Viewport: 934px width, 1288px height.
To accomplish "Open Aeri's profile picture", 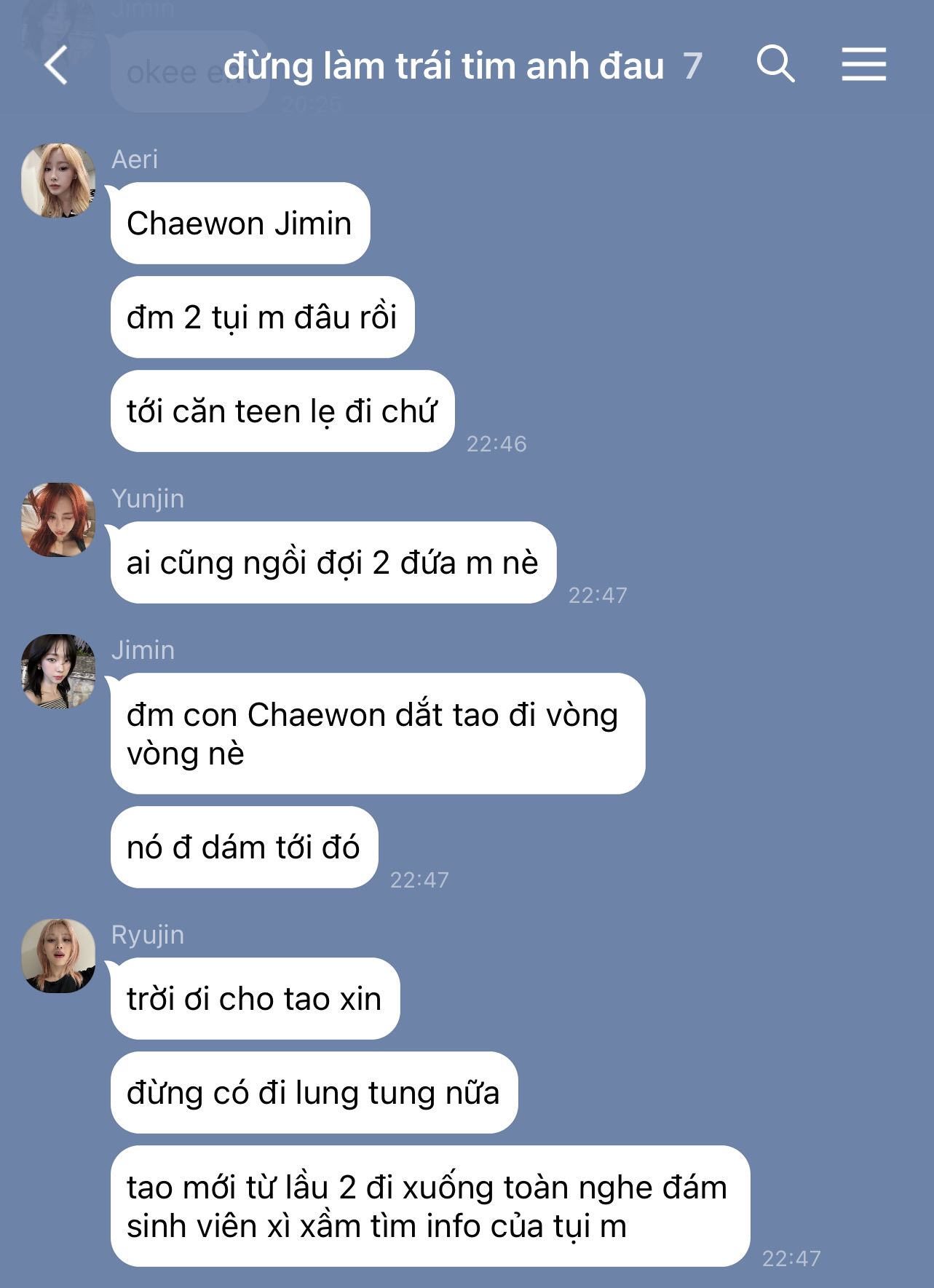I will [58, 180].
